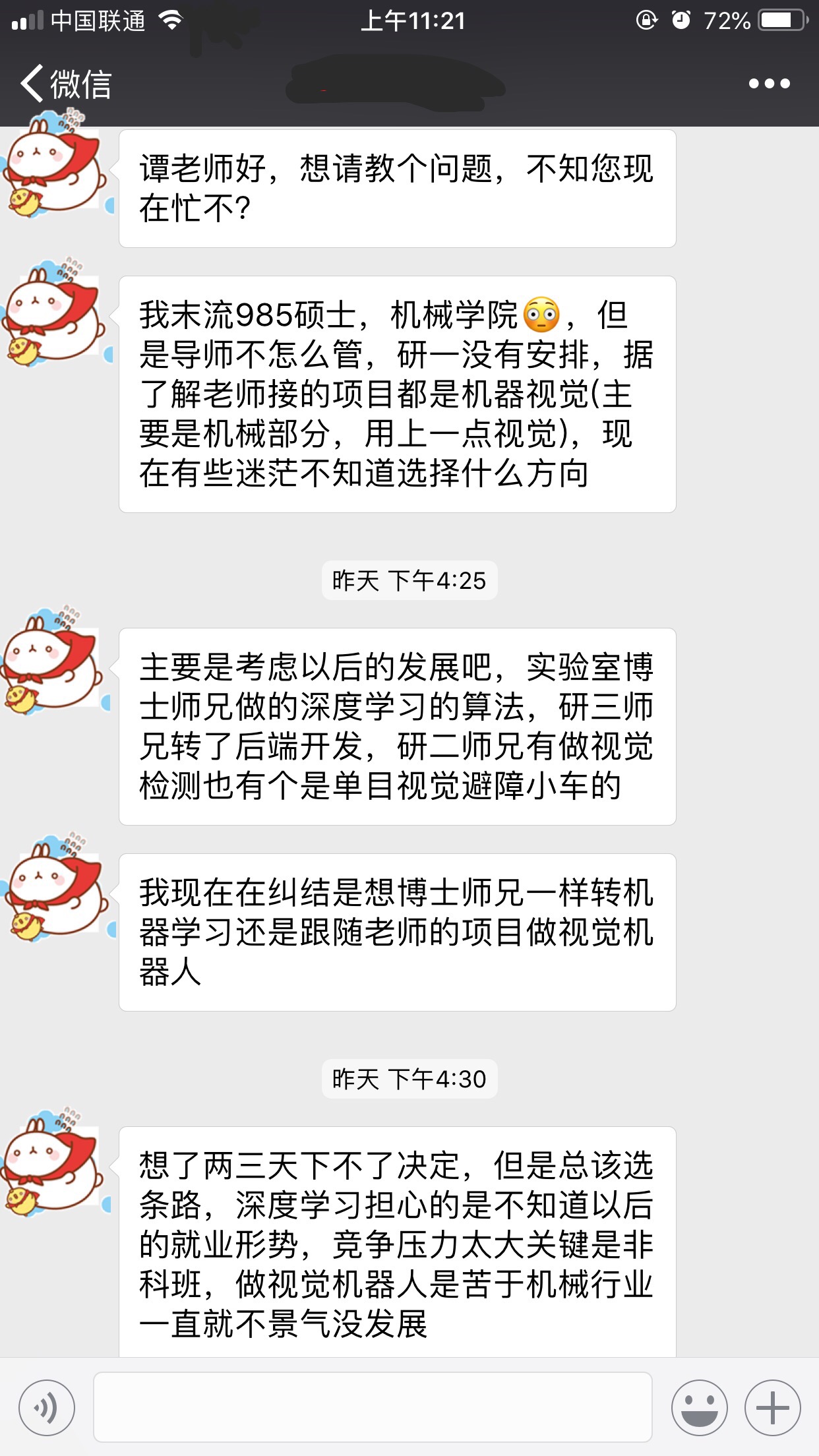Image resolution: width=819 pixels, height=1456 pixels.
Task: Open the emoji sticker panel
Action: [699, 1407]
